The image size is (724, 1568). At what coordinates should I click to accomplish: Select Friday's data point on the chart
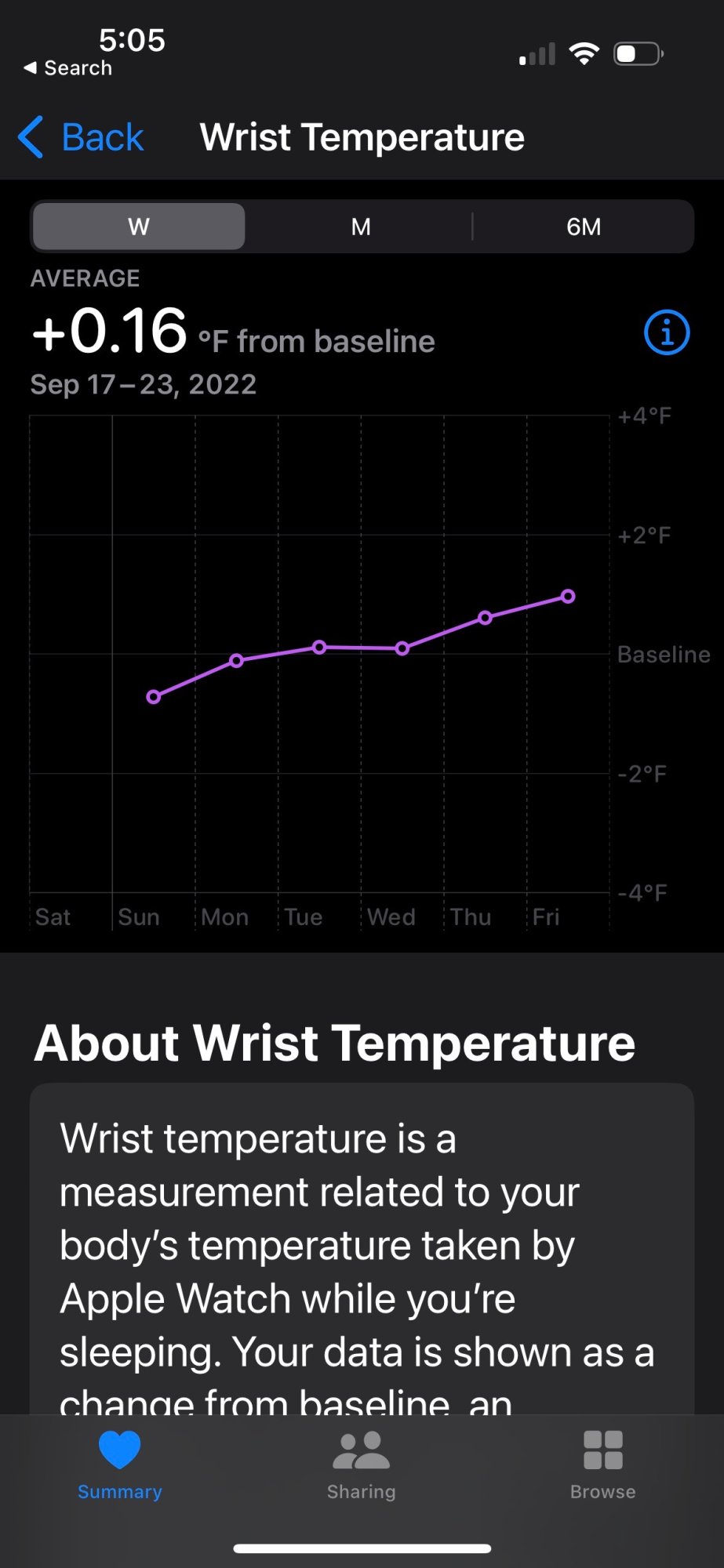[568, 597]
